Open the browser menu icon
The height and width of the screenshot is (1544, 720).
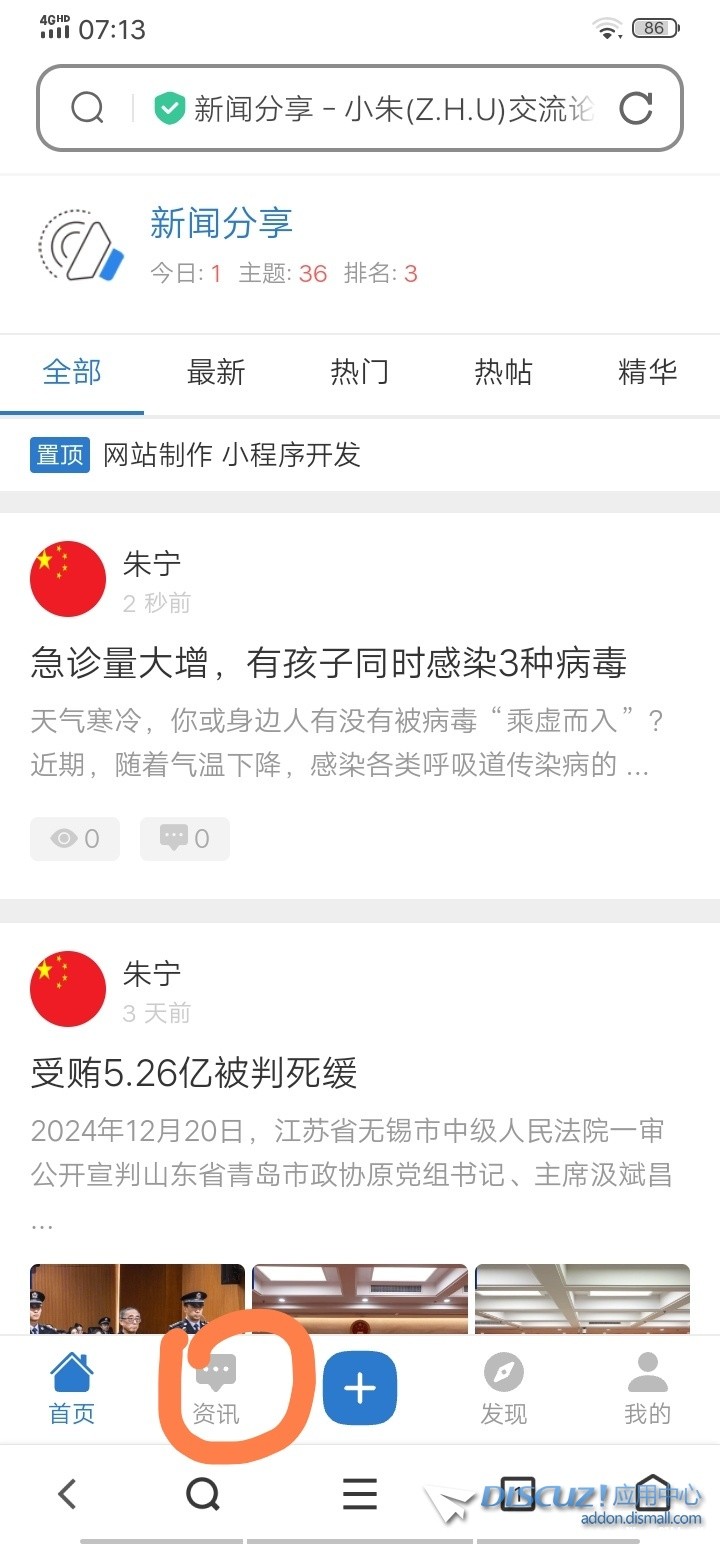pos(360,1494)
